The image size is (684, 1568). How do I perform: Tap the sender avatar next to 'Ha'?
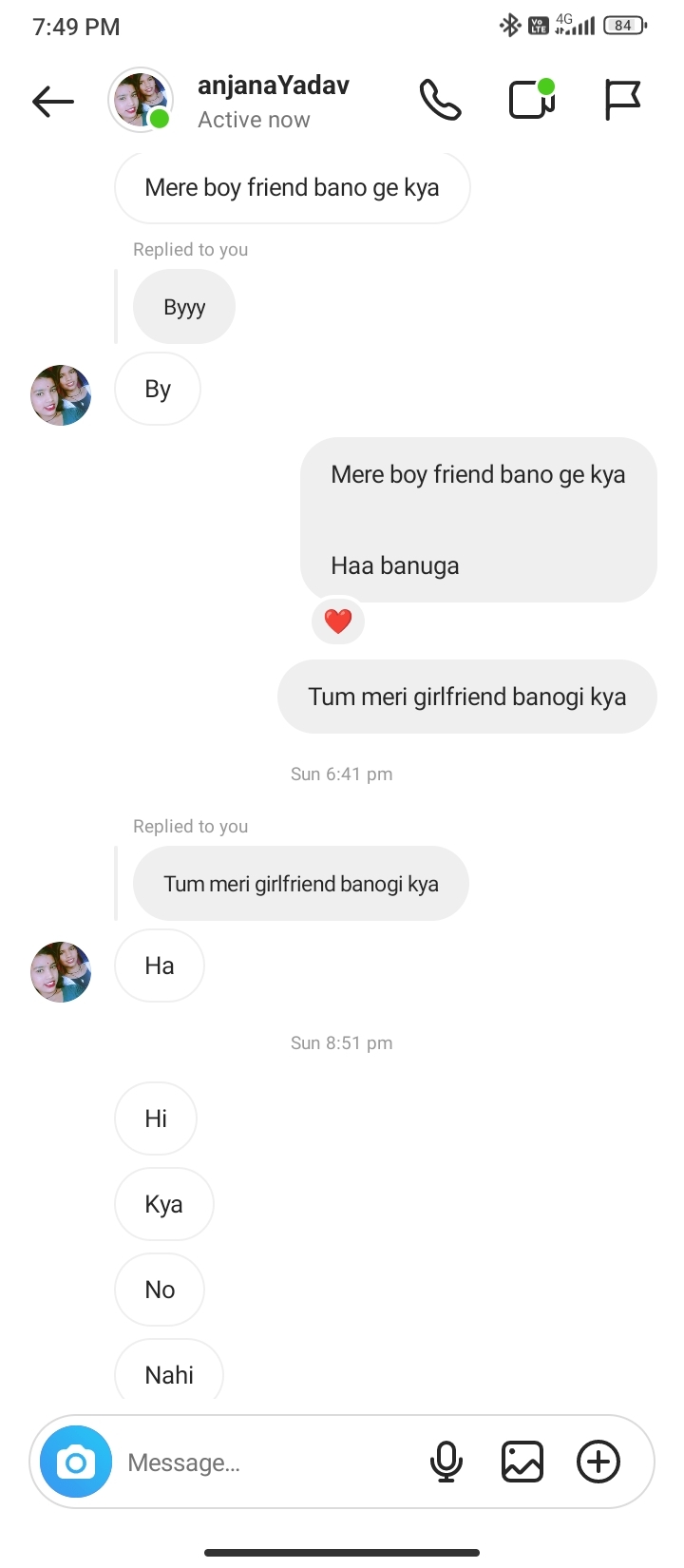pos(61,972)
